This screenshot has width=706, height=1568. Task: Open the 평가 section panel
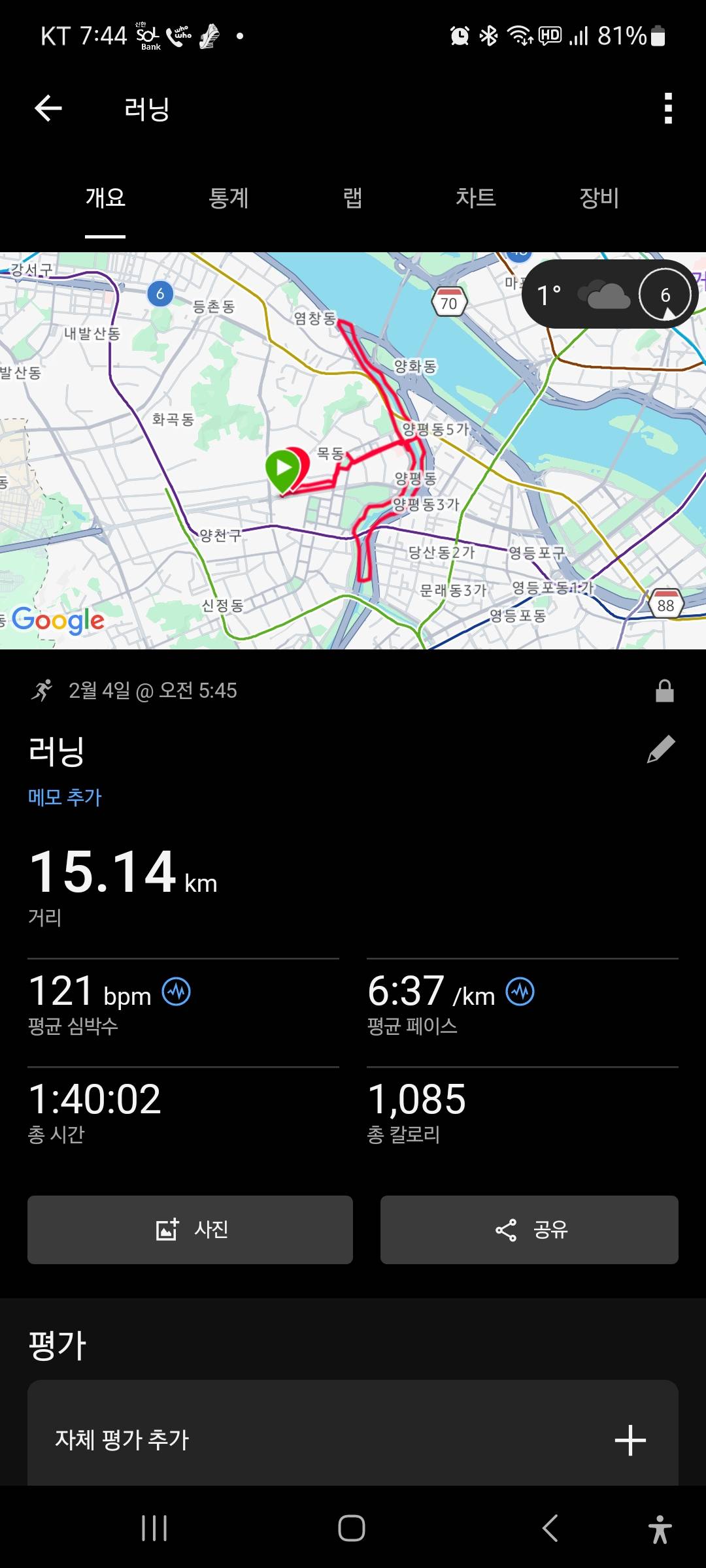tap(56, 1345)
